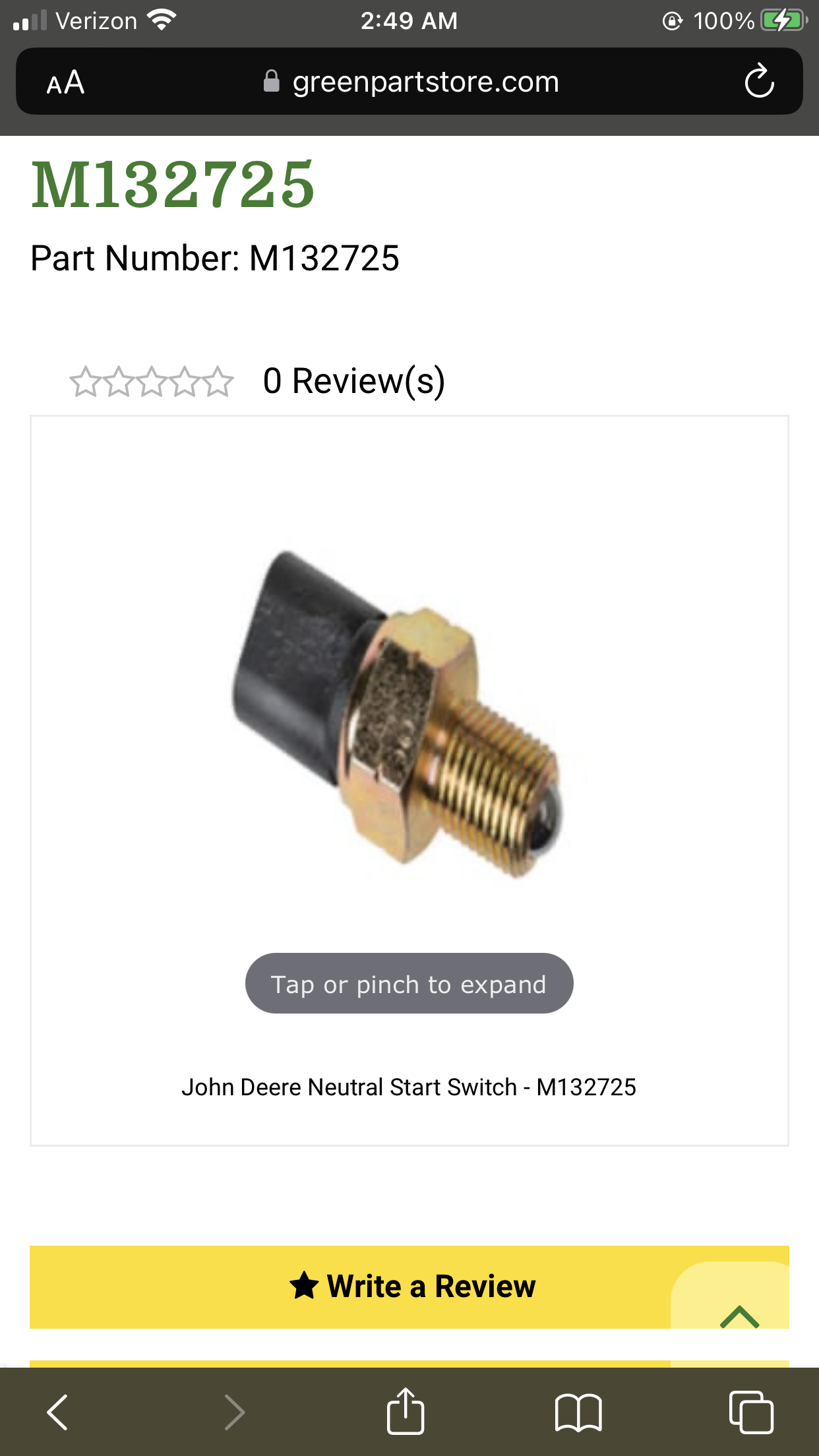The height and width of the screenshot is (1456, 819).
Task: Jump back to top with the green arrow
Action: pyautogui.click(x=739, y=1315)
